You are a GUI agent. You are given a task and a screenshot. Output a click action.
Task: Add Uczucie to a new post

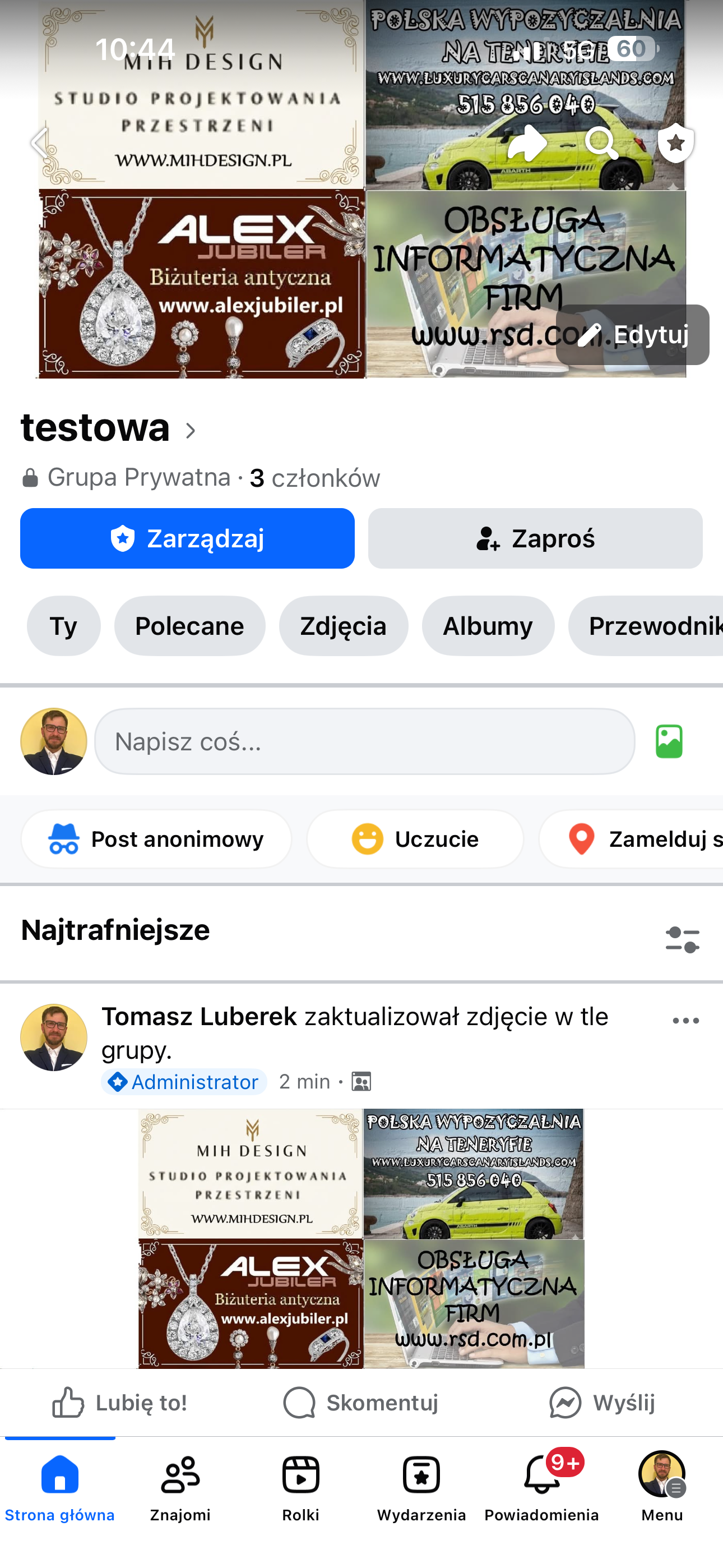click(x=415, y=839)
